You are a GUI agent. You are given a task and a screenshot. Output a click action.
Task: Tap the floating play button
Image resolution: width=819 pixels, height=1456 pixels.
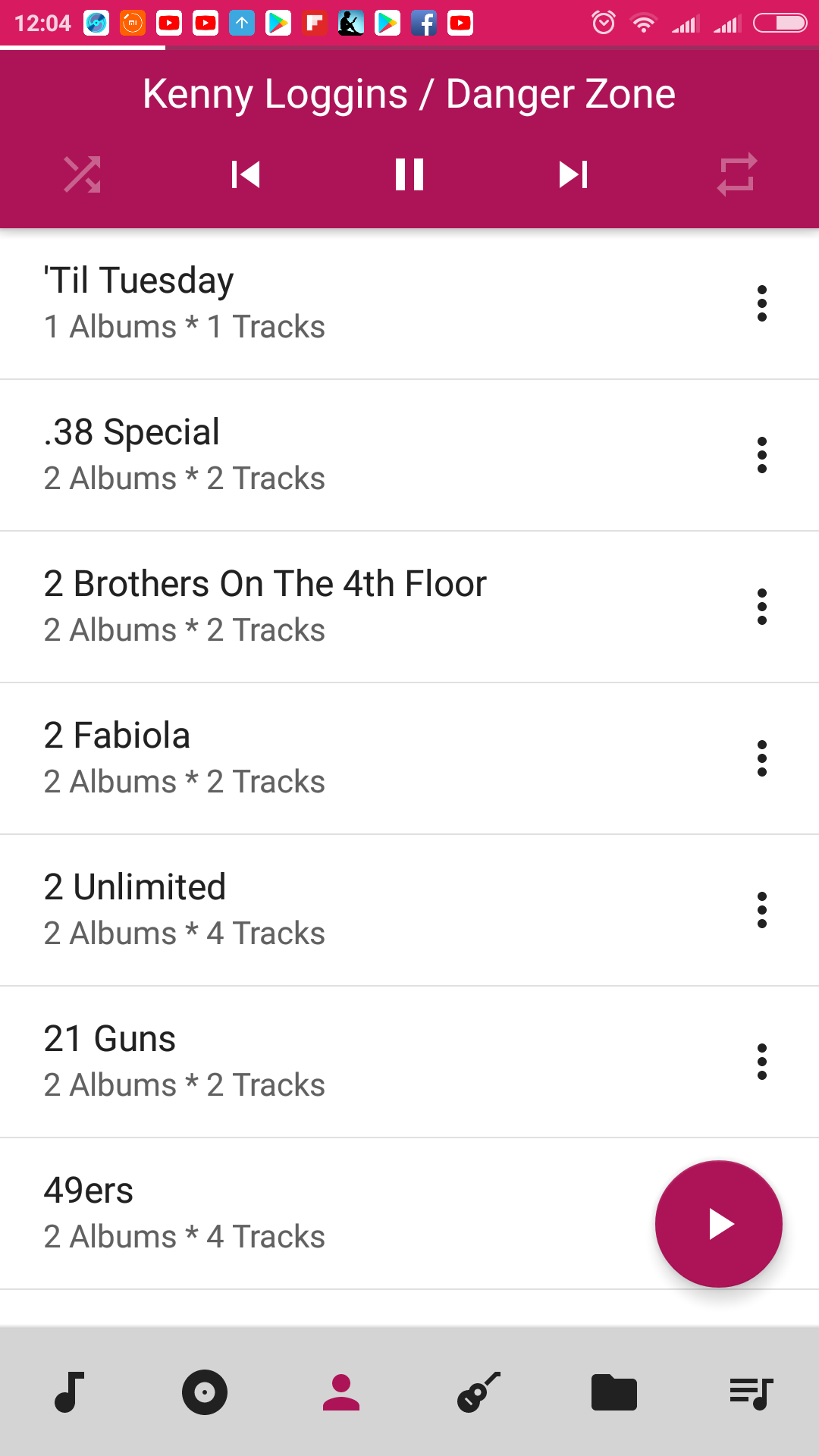[x=719, y=1224]
